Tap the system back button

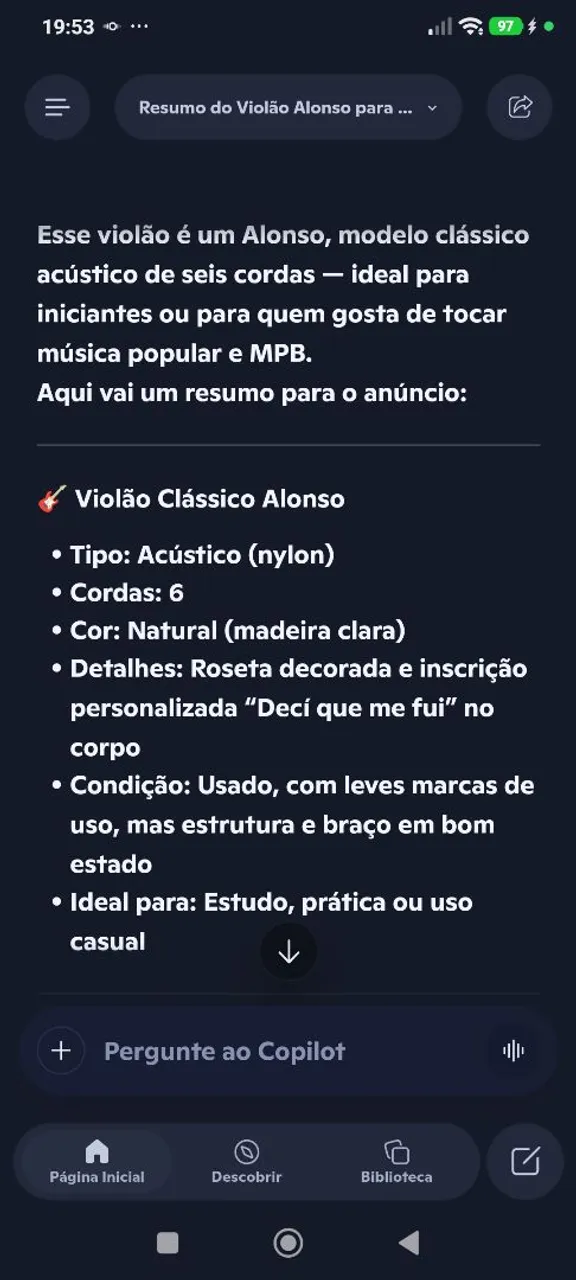tap(408, 1242)
